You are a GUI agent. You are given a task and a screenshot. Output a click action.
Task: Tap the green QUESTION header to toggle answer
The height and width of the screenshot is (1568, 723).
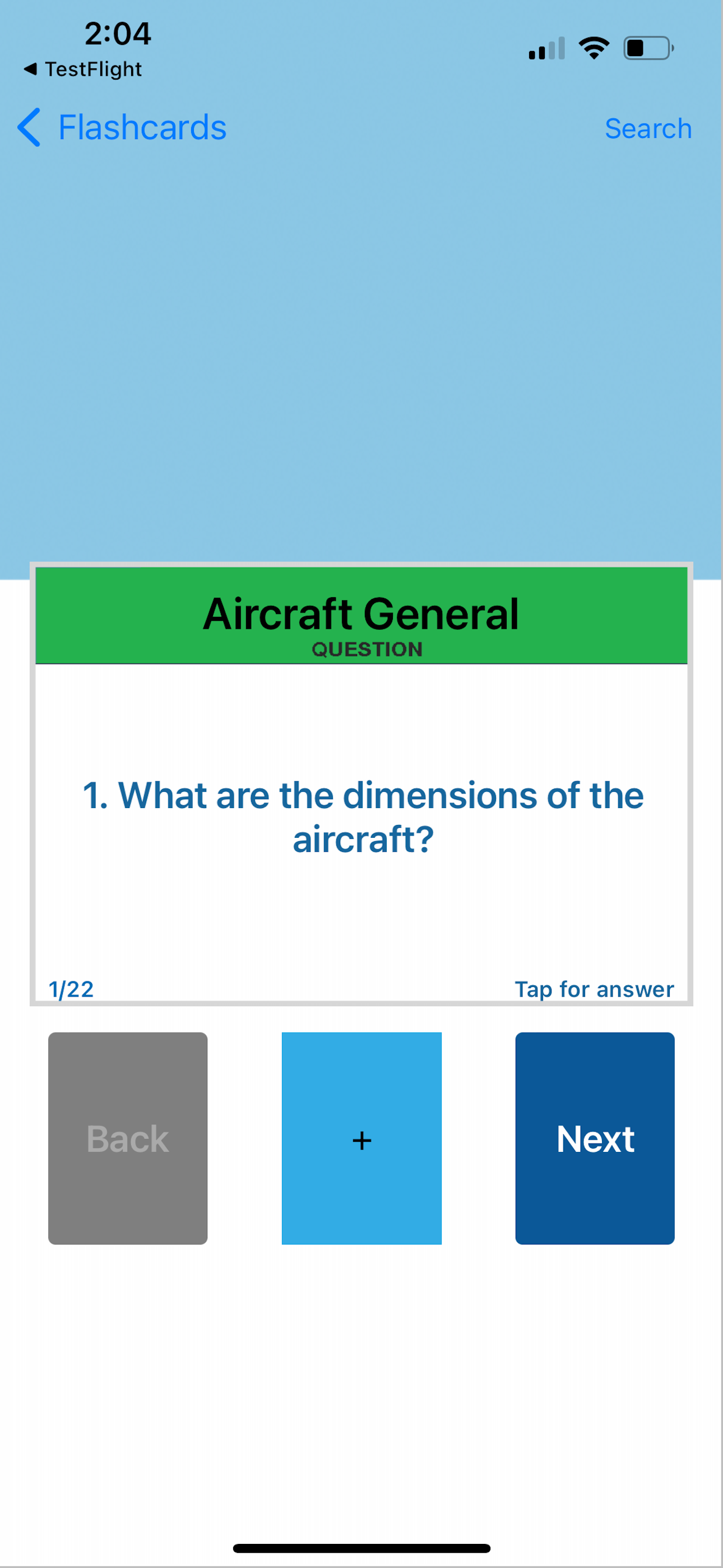[x=361, y=614]
